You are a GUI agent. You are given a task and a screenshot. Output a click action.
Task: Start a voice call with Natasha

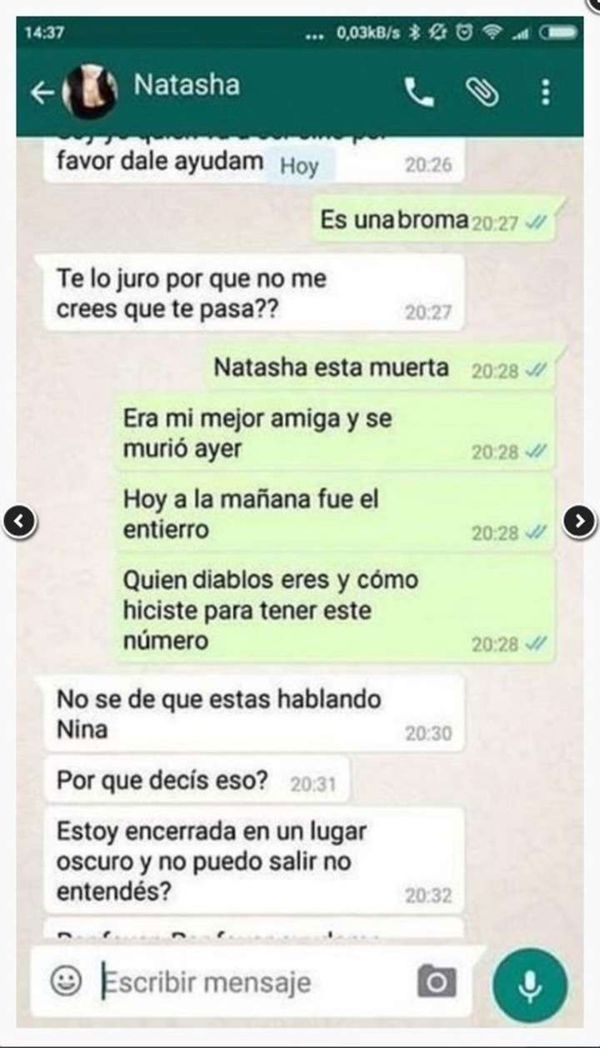point(416,92)
